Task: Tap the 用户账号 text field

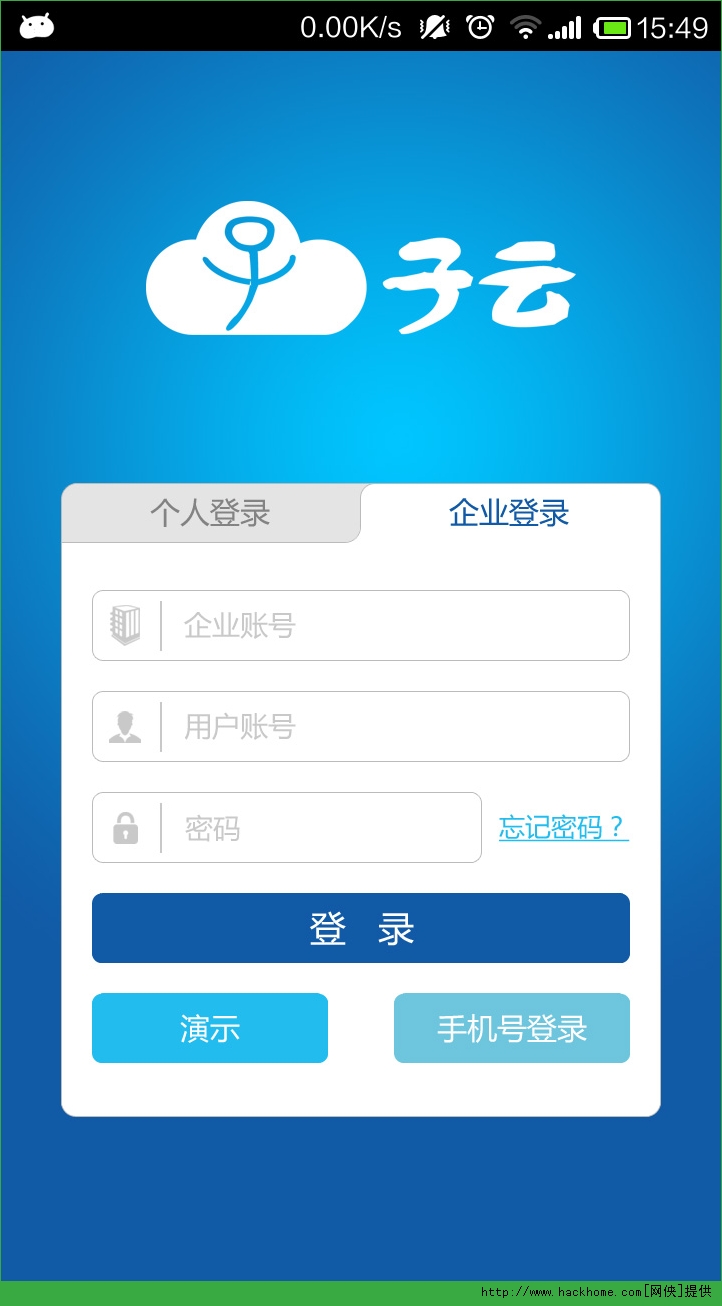Action: [361, 726]
